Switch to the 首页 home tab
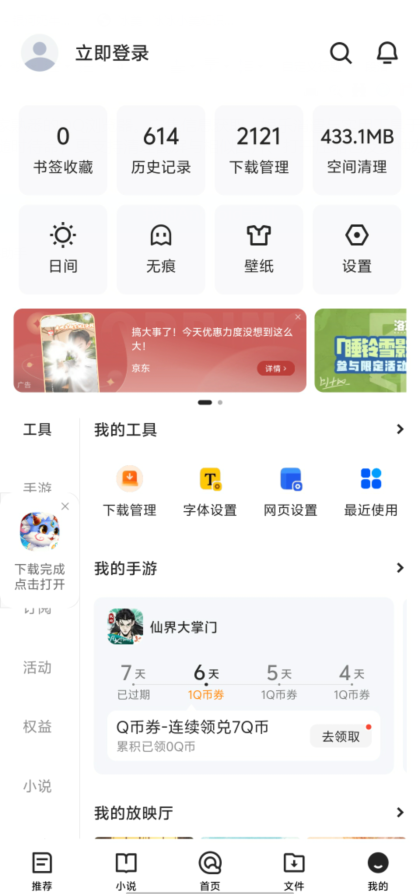The height and width of the screenshot is (894, 420). click(x=210, y=871)
